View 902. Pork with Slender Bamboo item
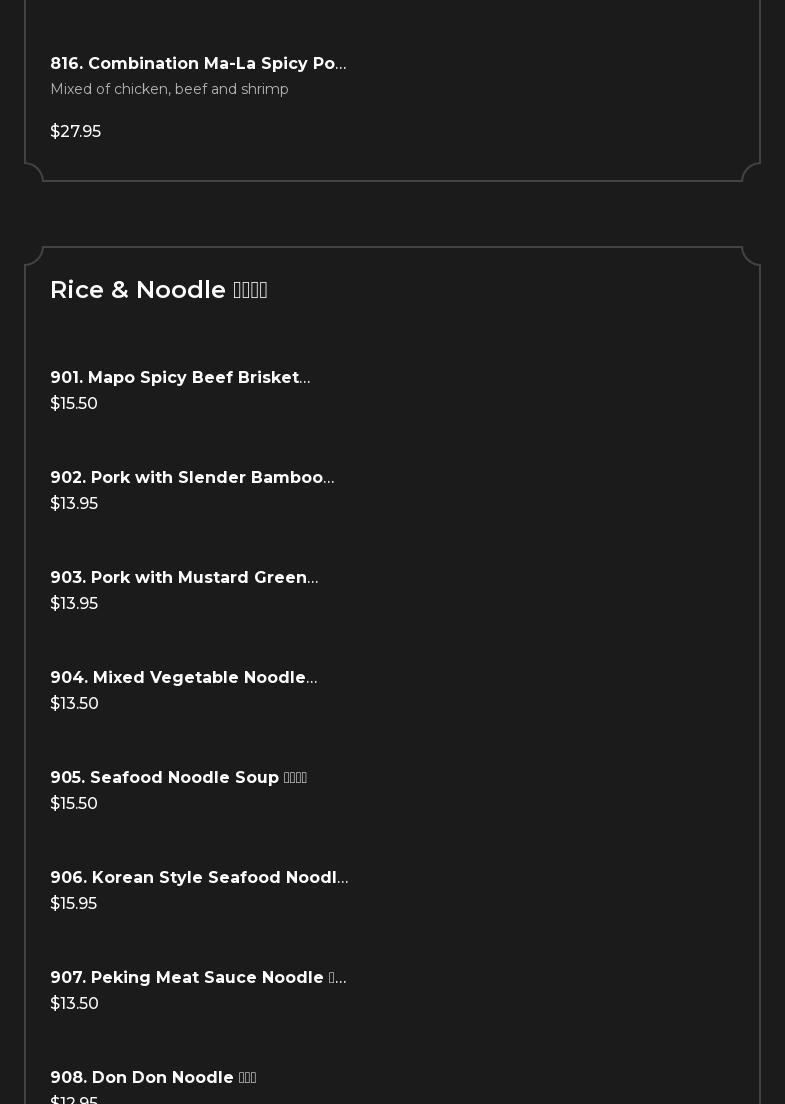Screen dimensions: 785x1104 (192, 478)
